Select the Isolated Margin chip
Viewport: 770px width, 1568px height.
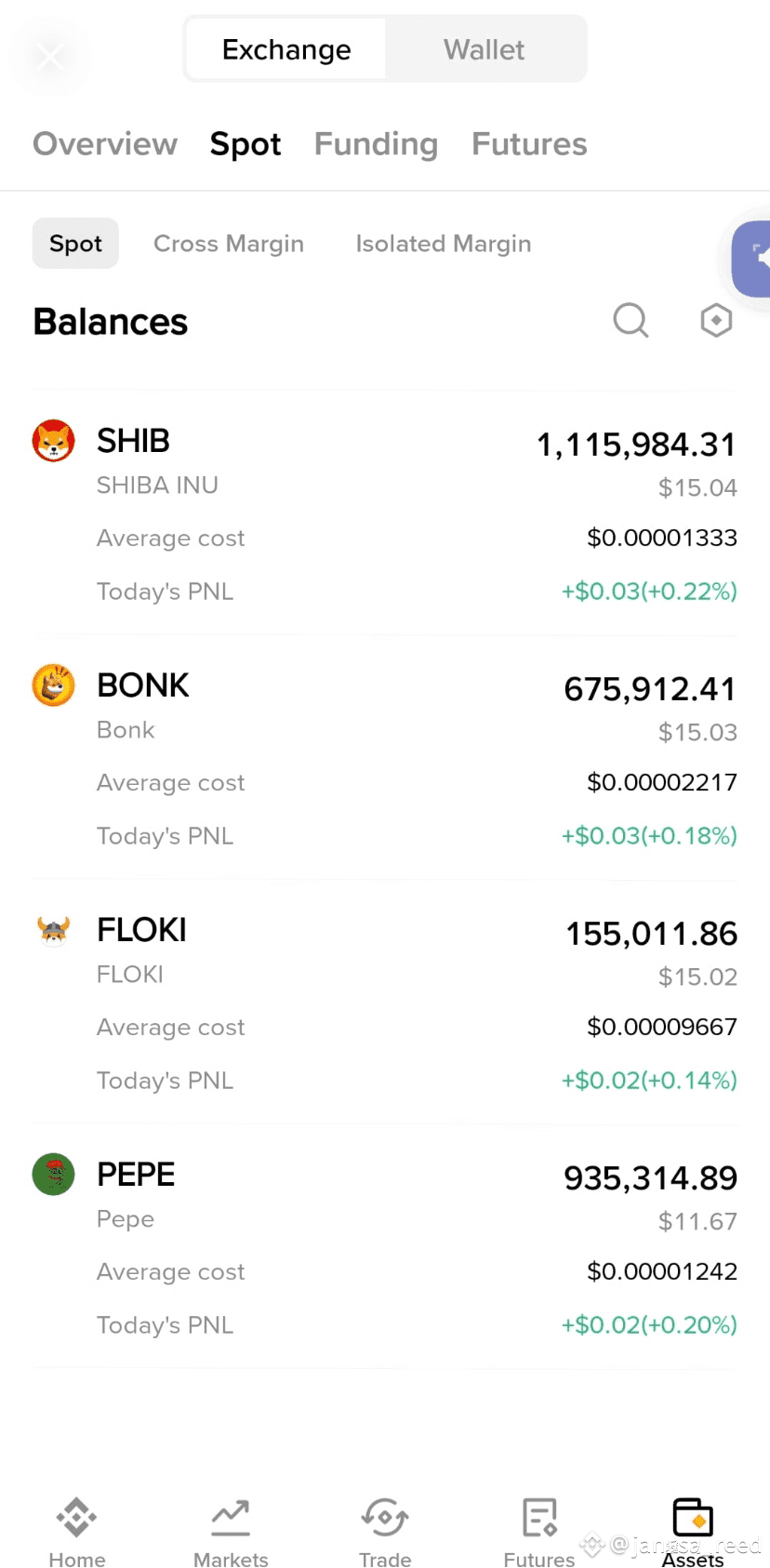(x=444, y=244)
